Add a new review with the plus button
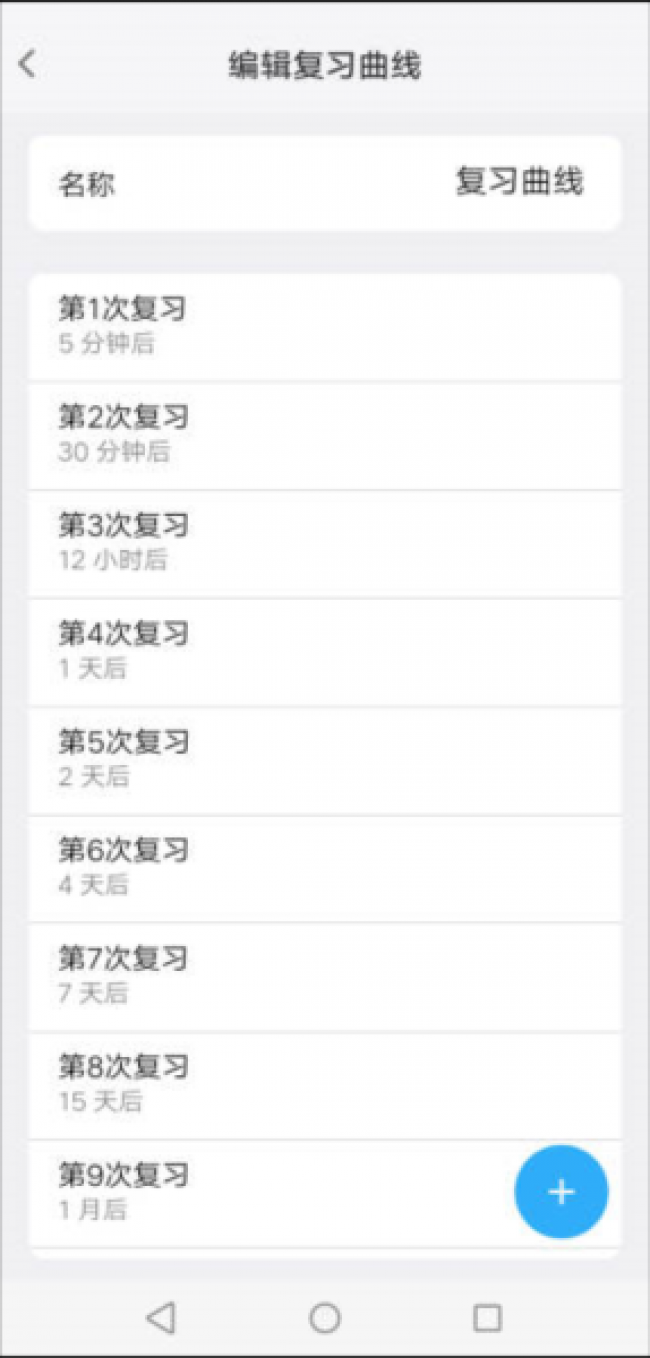The width and height of the screenshot is (650, 1358). point(561,1192)
